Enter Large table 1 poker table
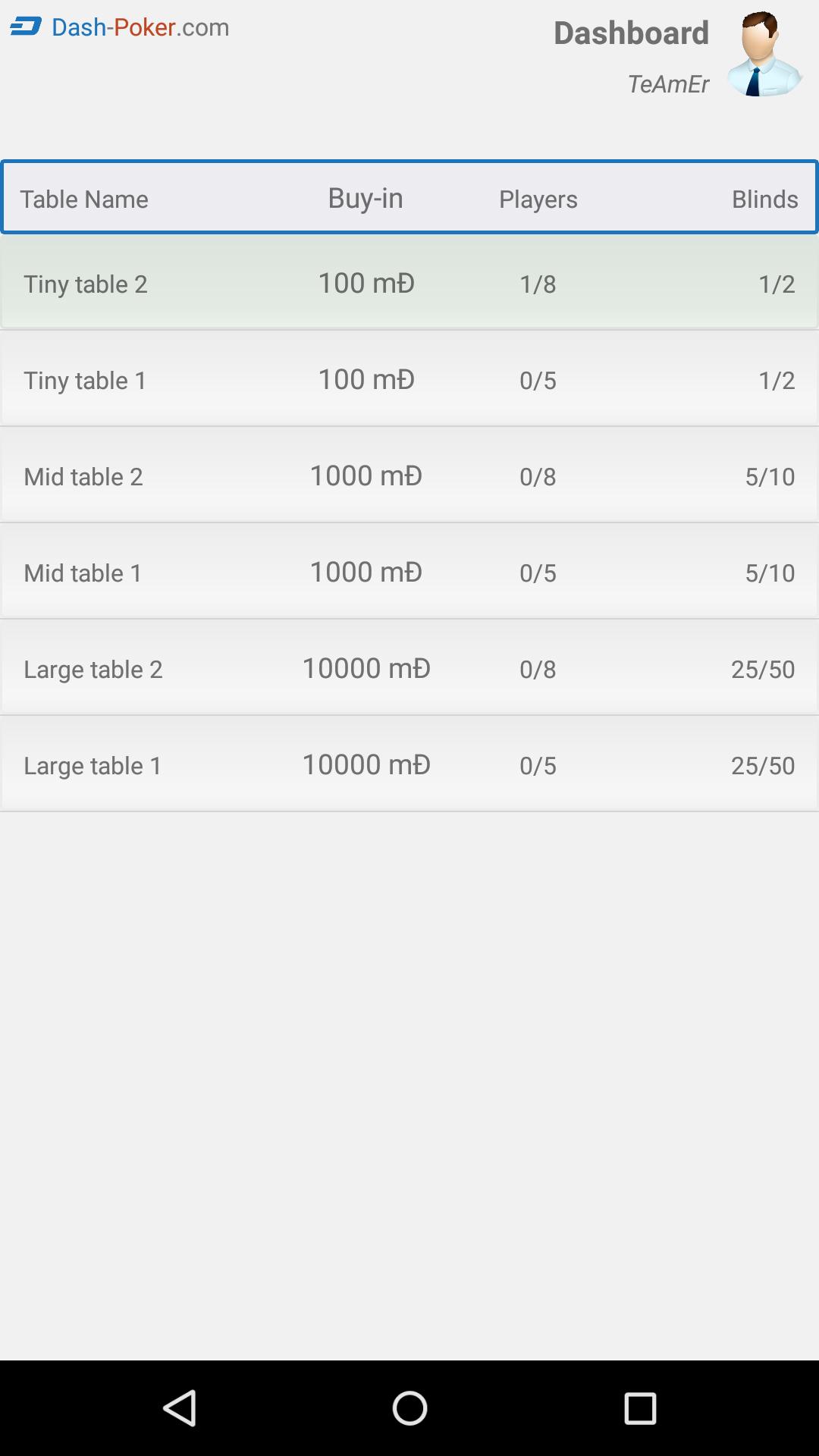This screenshot has height=1456, width=819. (x=409, y=765)
